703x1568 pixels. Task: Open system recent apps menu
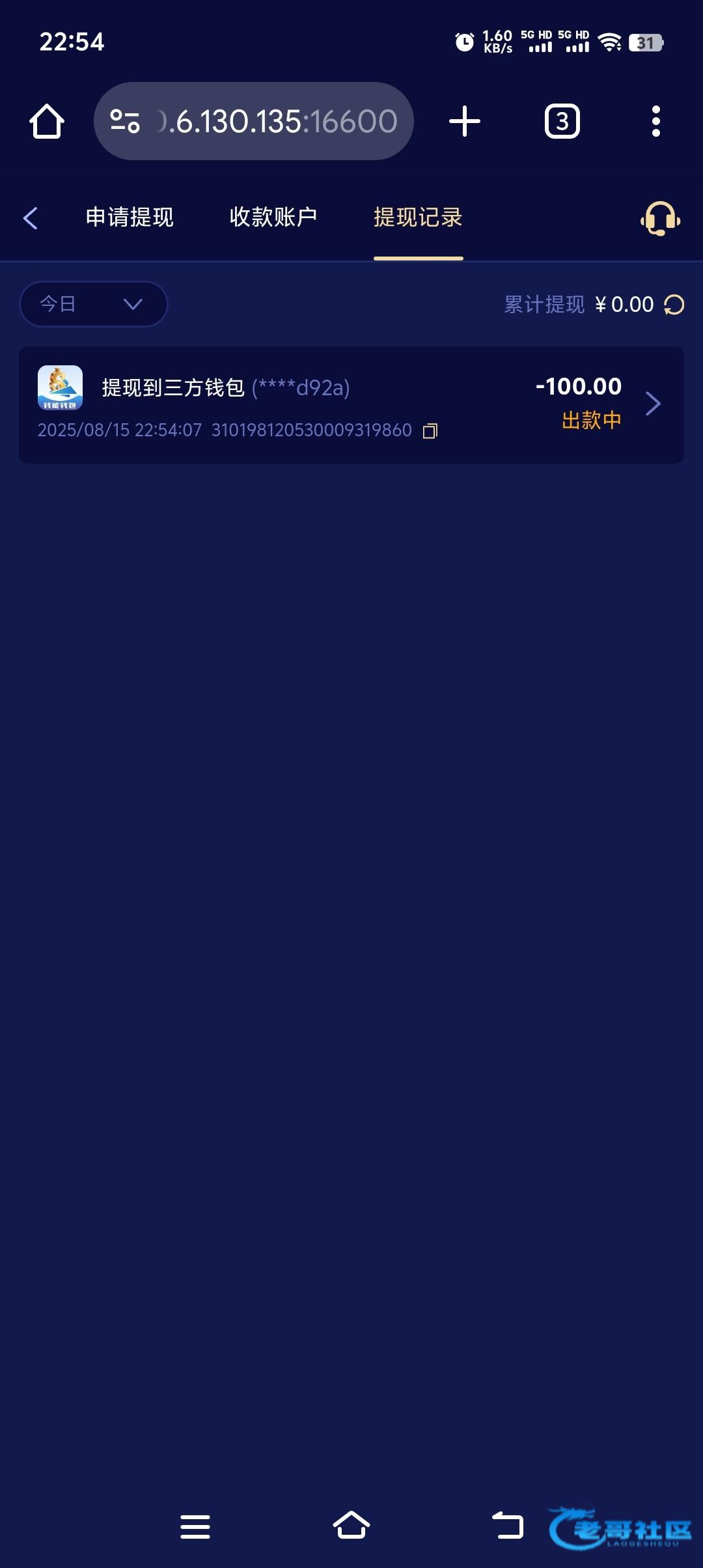tap(195, 1526)
